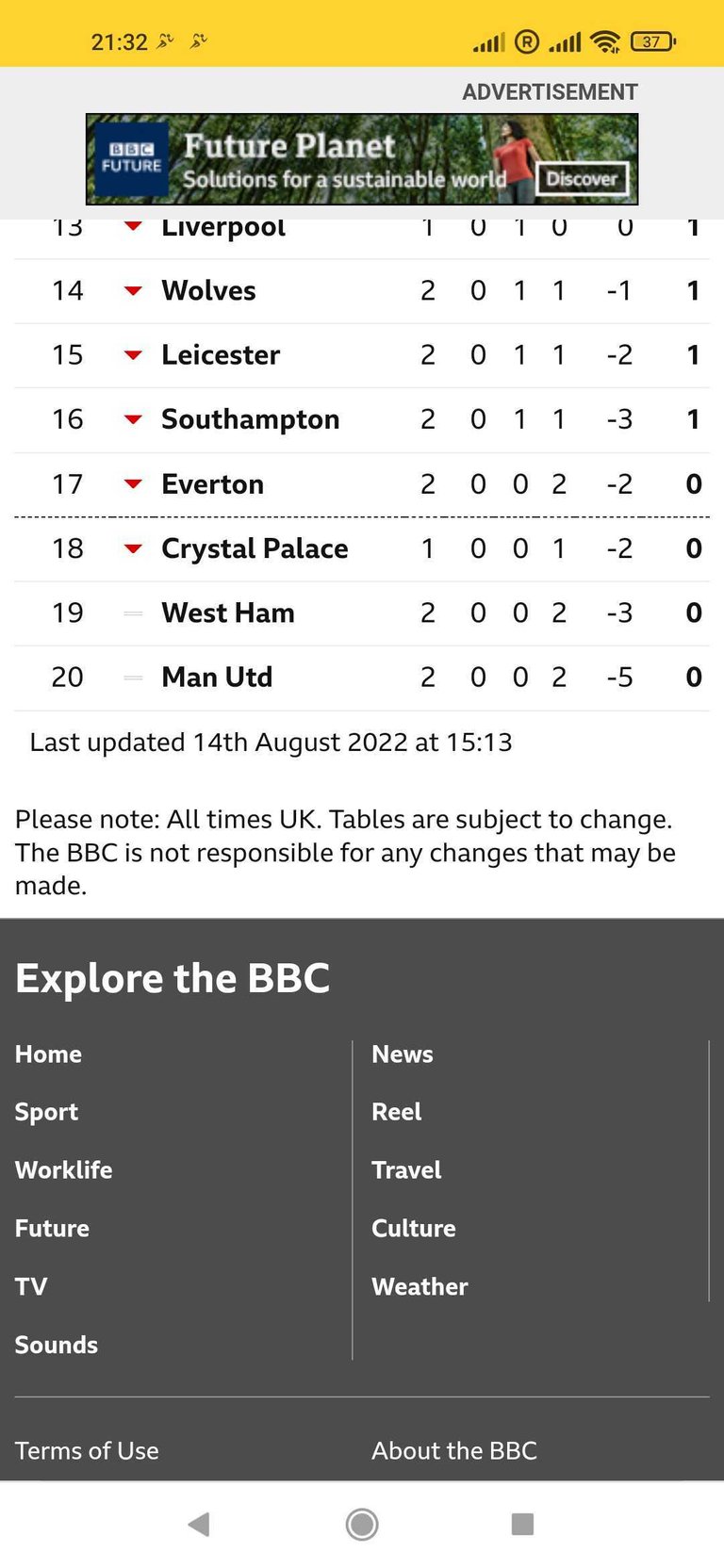The image size is (724, 1568).
Task: Open the West Ham team page
Action: click(228, 612)
